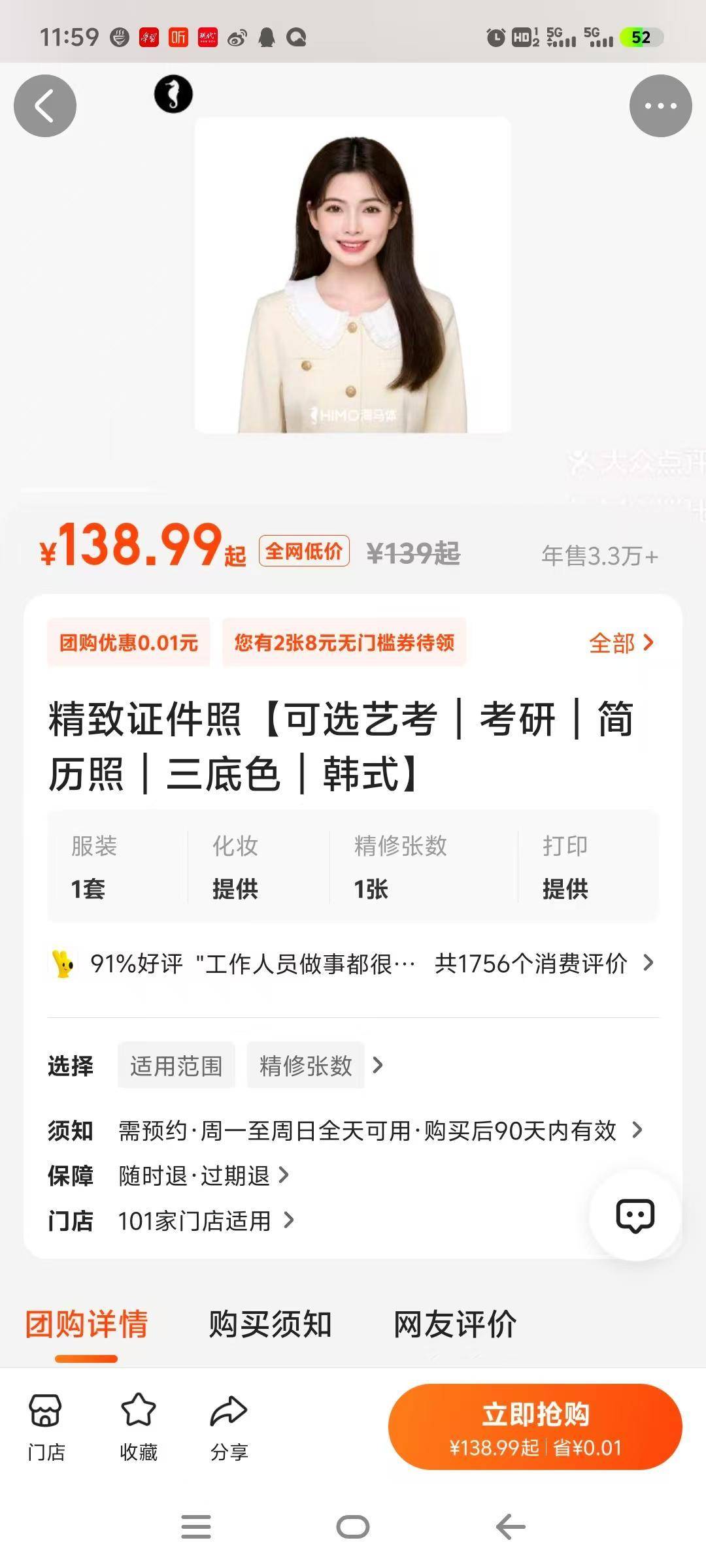Open the 保障 refund guarantee details
706x1568 pixels.
pos(203,1176)
